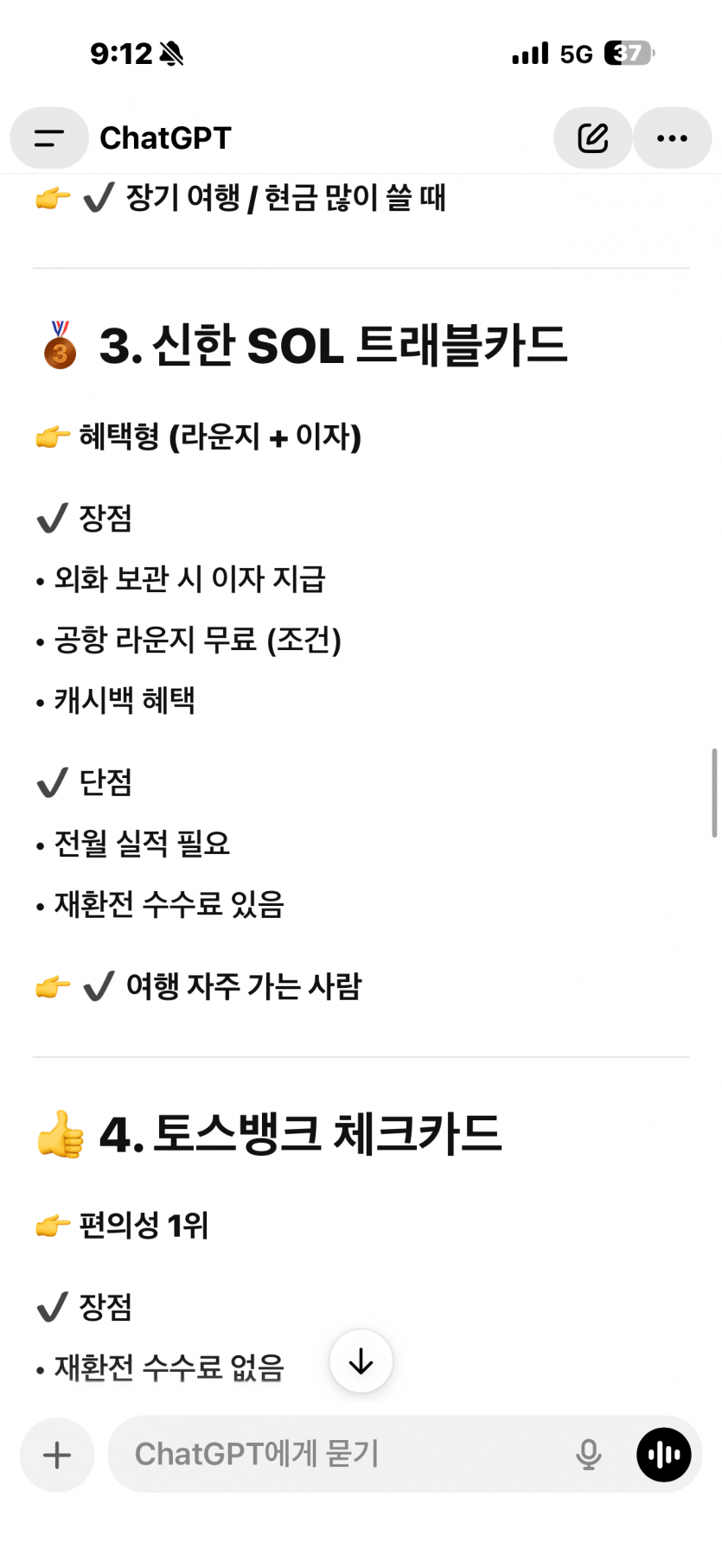Image resolution: width=722 pixels, height=1568 pixels.
Task: Jump to bottom with the down arrow
Action: (x=361, y=1361)
